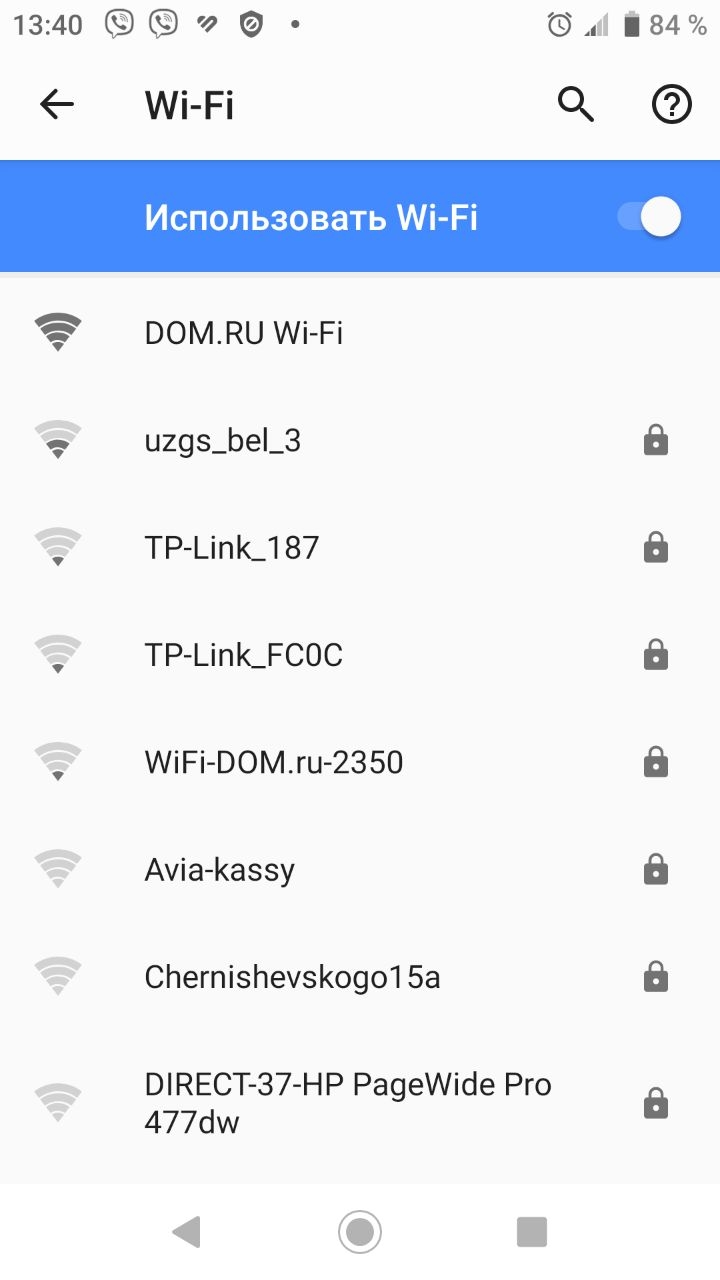720x1280 pixels.
Task: Open the Avia-kassy network
Action: pyautogui.click(x=360, y=869)
